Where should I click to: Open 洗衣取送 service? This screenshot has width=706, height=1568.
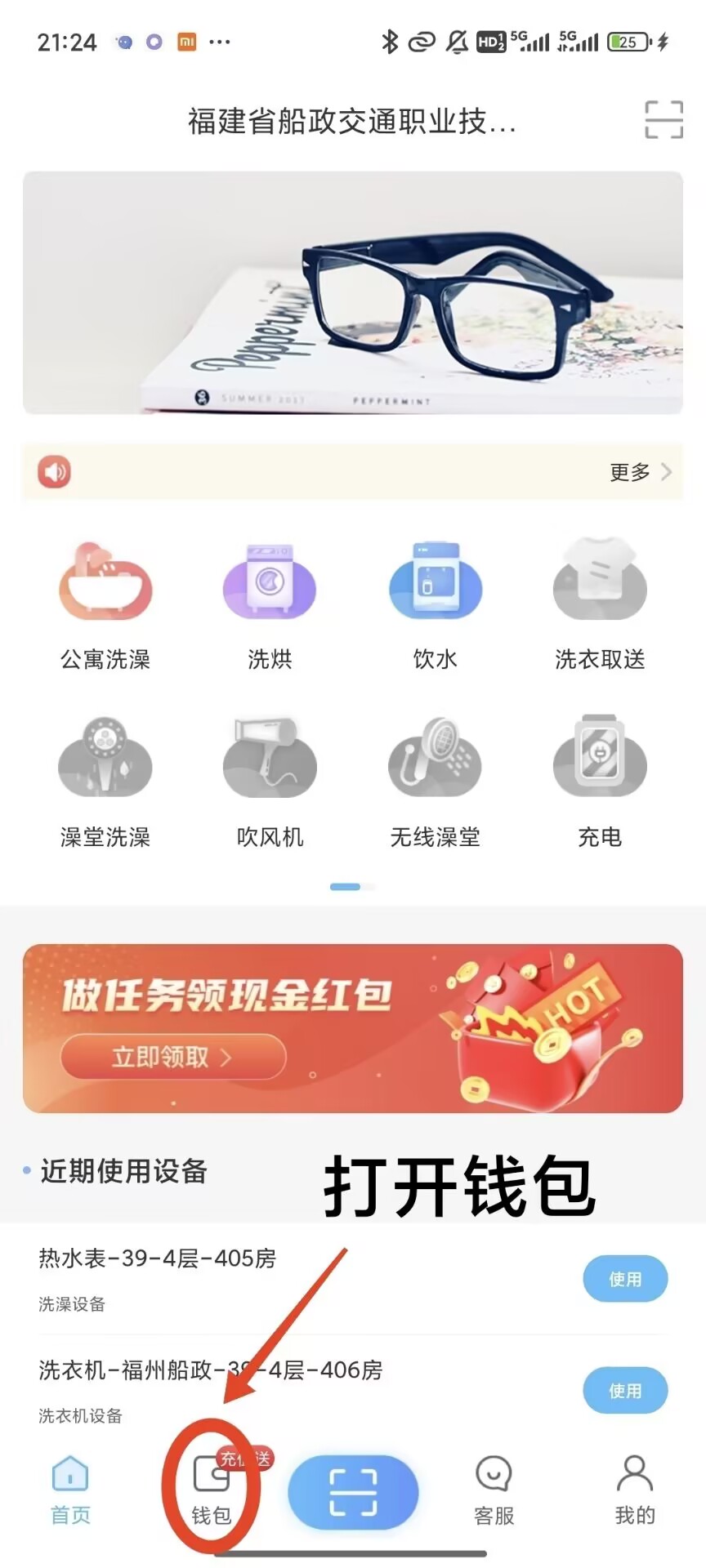600,604
